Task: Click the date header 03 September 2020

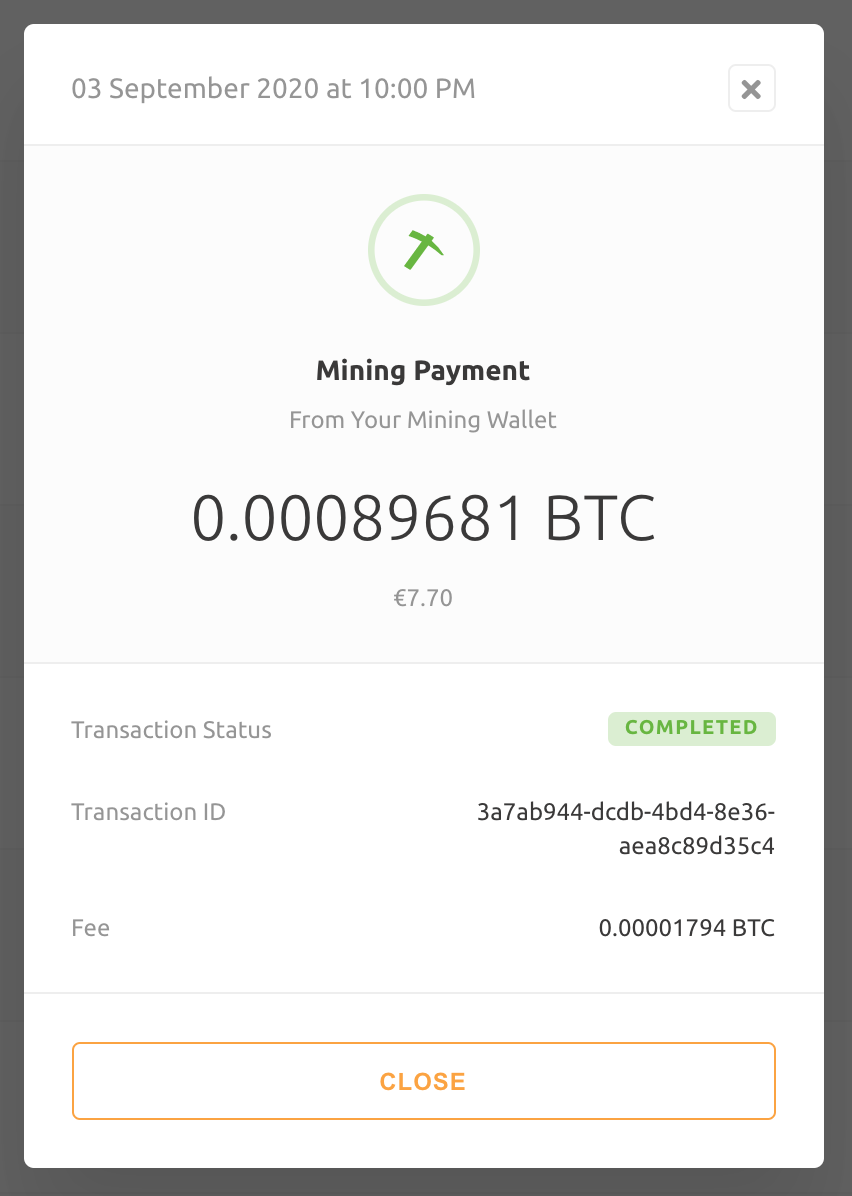Action: pyautogui.click(x=273, y=88)
